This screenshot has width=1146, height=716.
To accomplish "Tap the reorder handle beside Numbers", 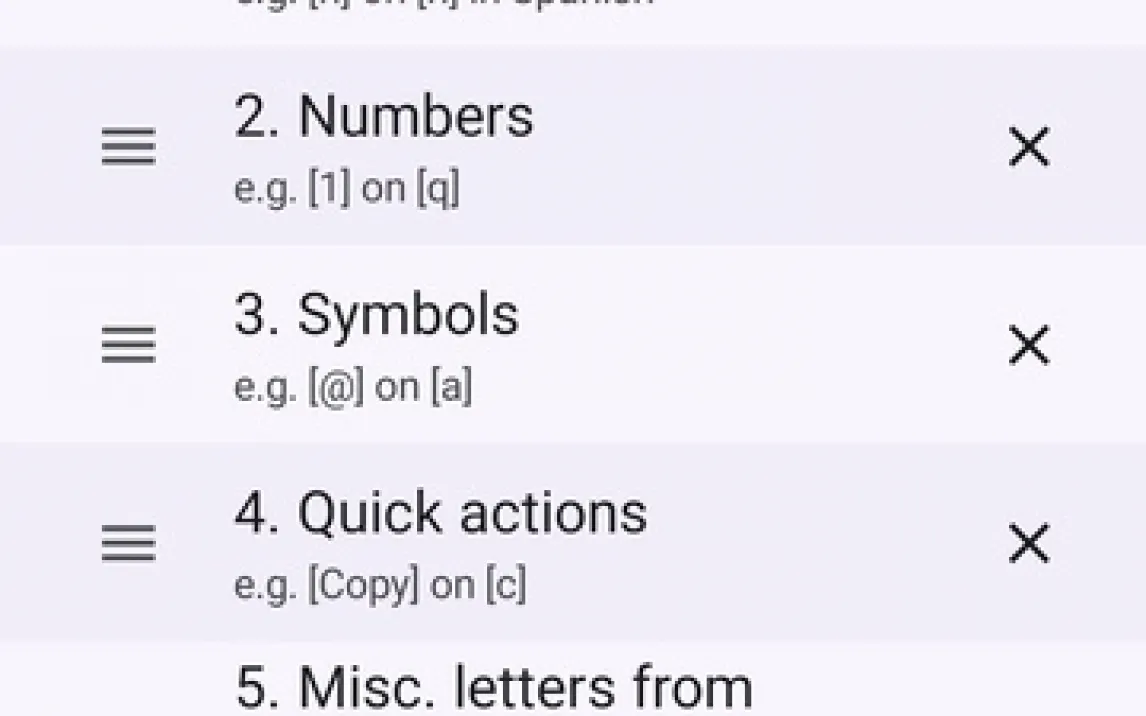I will [x=129, y=147].
